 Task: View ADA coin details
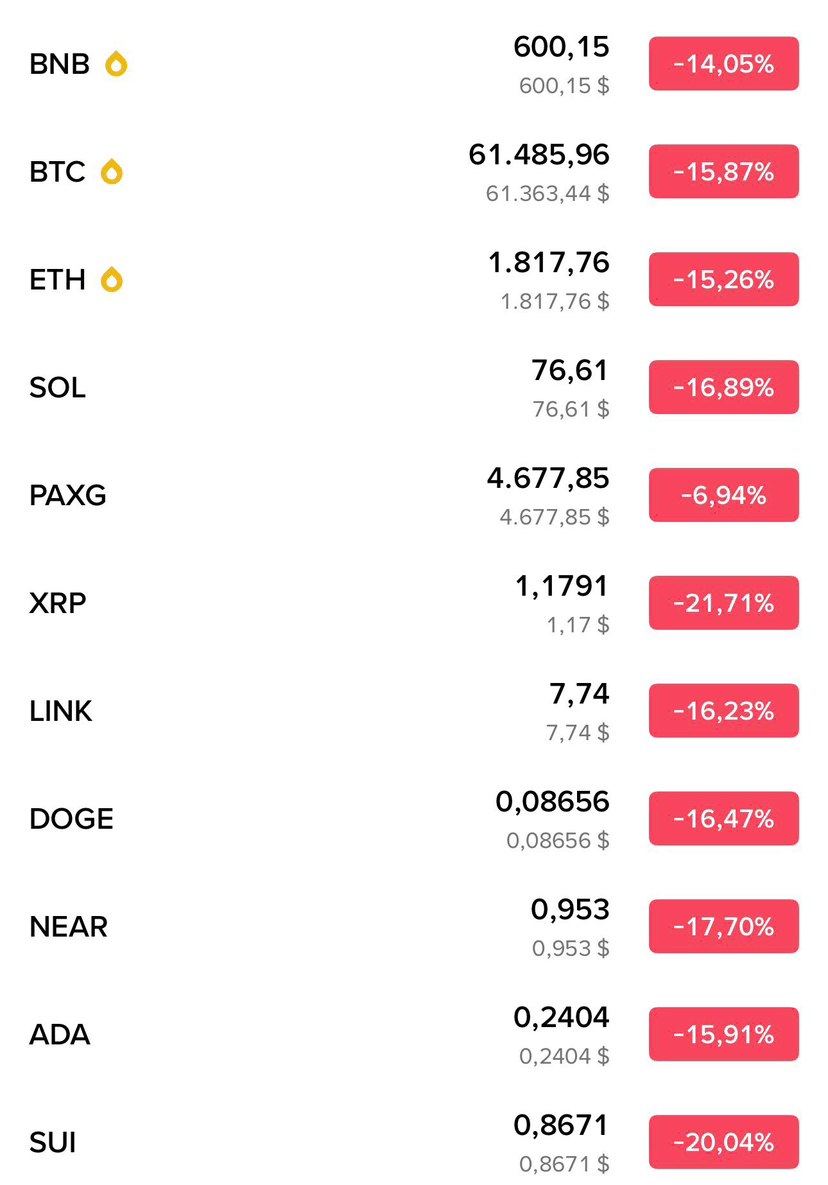click(x=414, y=1035)
